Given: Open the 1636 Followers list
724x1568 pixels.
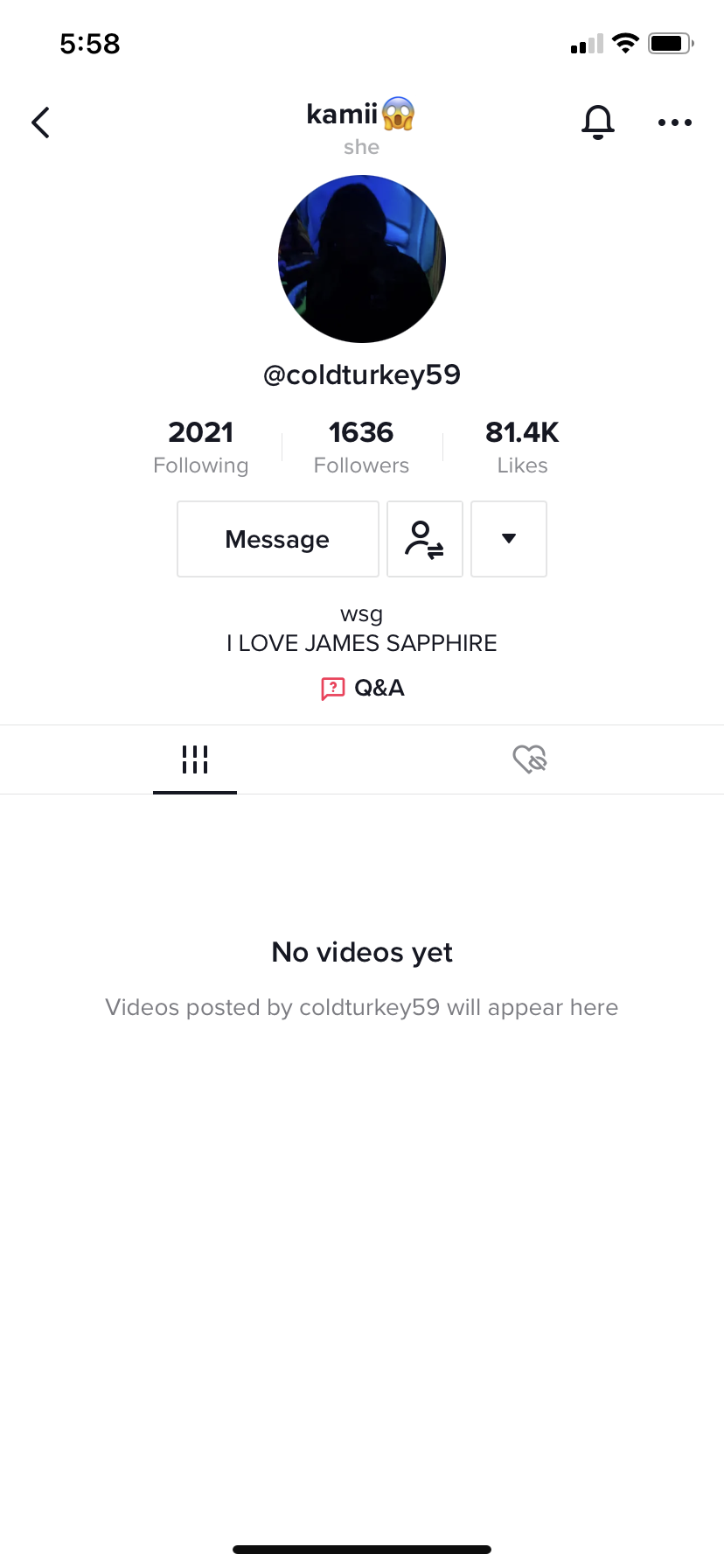Looking at the screenshot, I should coord(361,446).
